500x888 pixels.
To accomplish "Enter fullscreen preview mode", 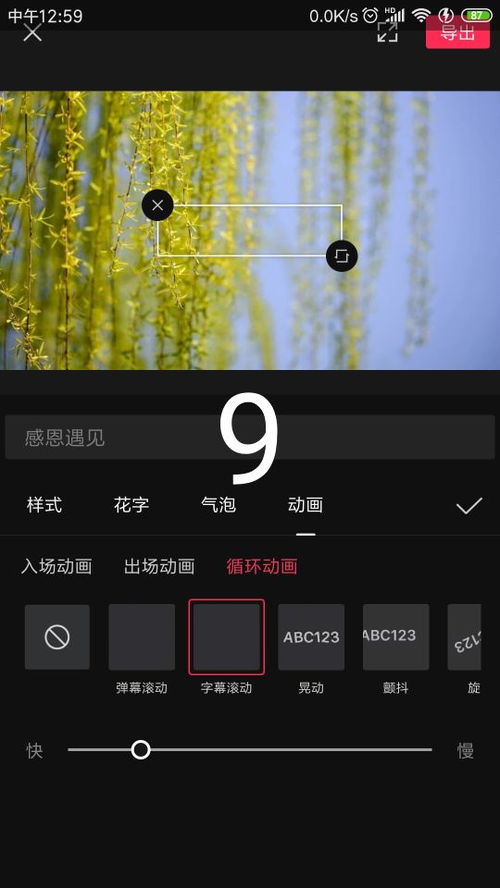I will (x=387, y=32).
